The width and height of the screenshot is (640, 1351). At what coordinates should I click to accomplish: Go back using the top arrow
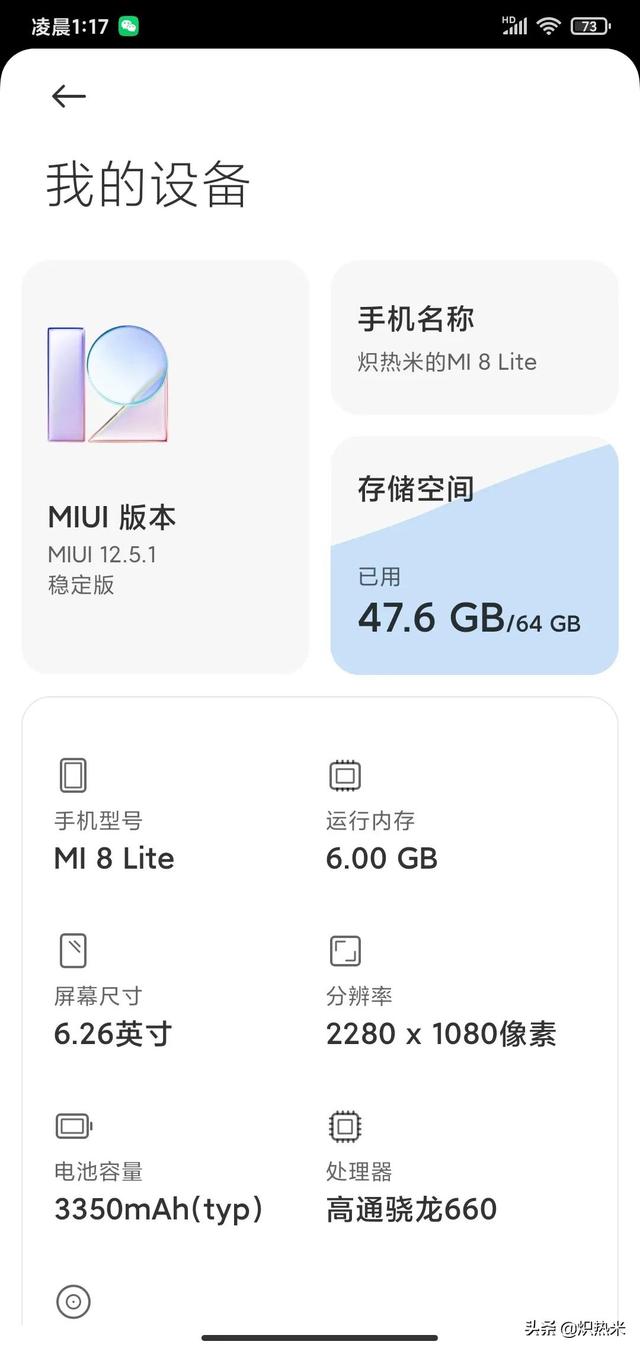[x=69, y=96]
